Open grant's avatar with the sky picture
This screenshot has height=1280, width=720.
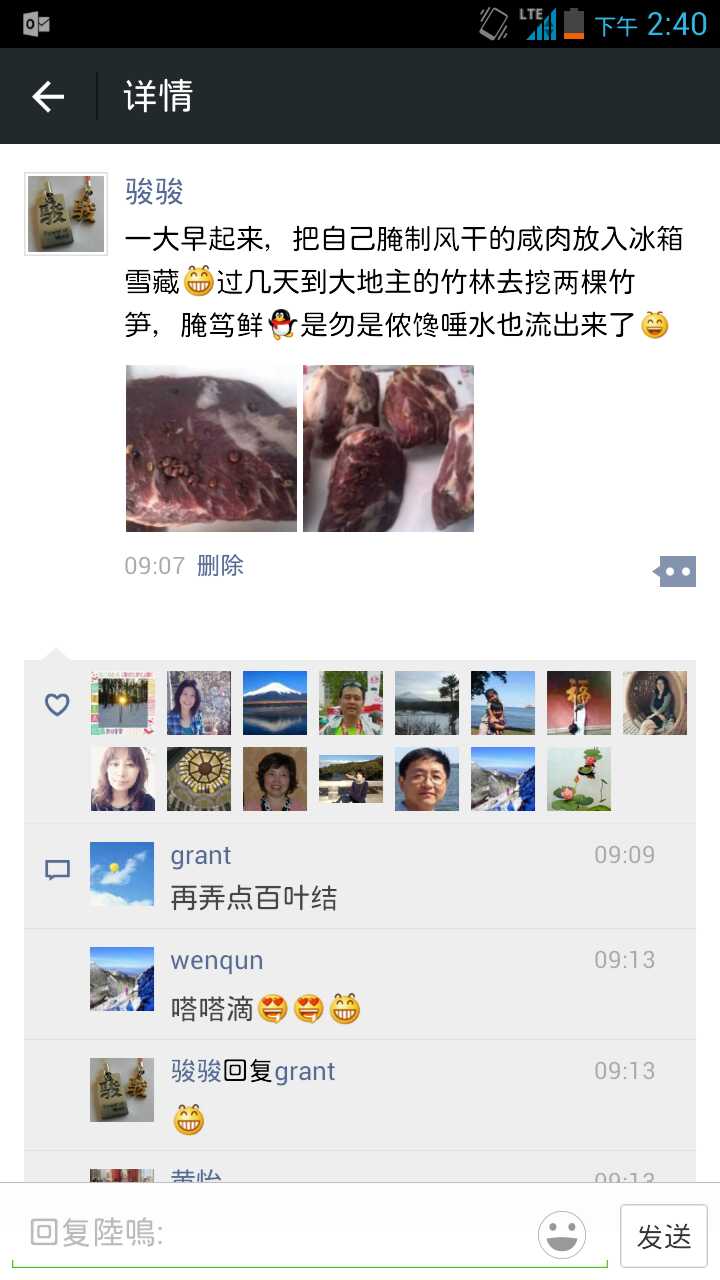coord(122,874)
